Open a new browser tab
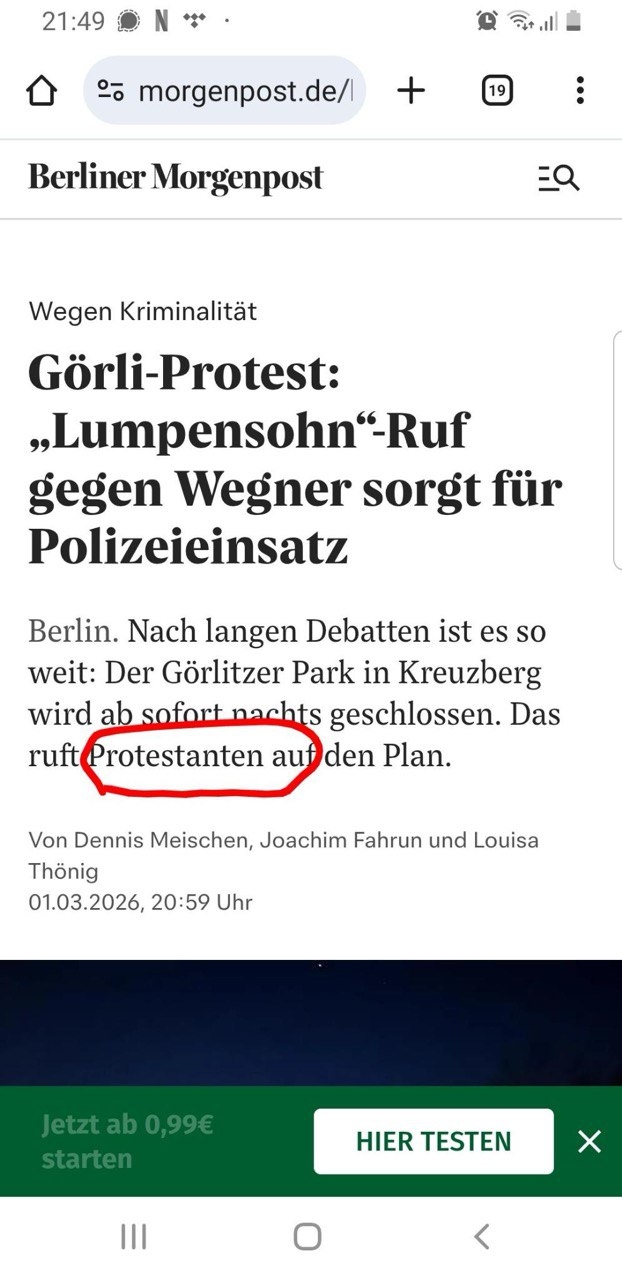The width and height of the screenshot is (622, 1280). [x=411, y=91]
